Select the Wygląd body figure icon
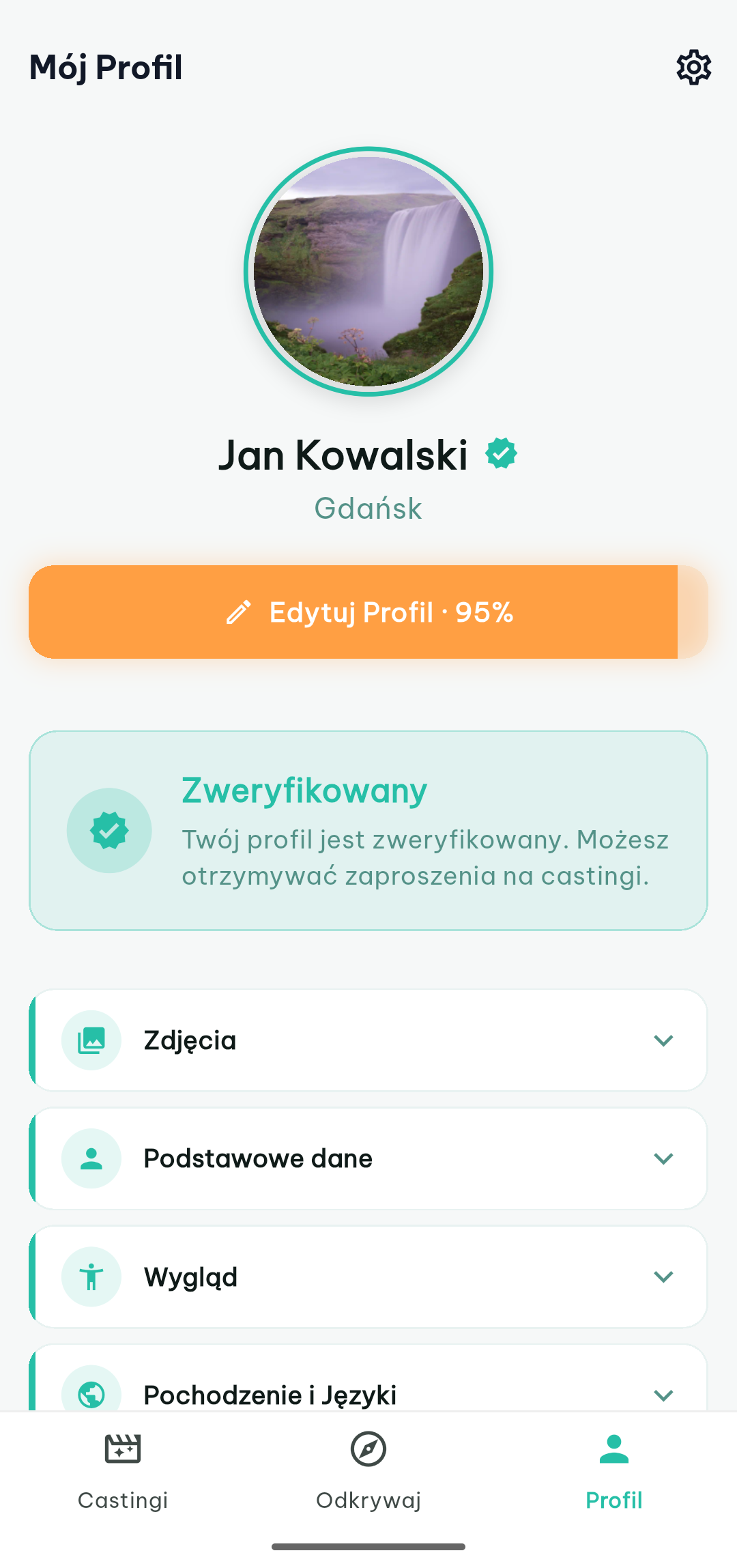The height and width of the screenshot is (1568, 737). click(91, 1276)
